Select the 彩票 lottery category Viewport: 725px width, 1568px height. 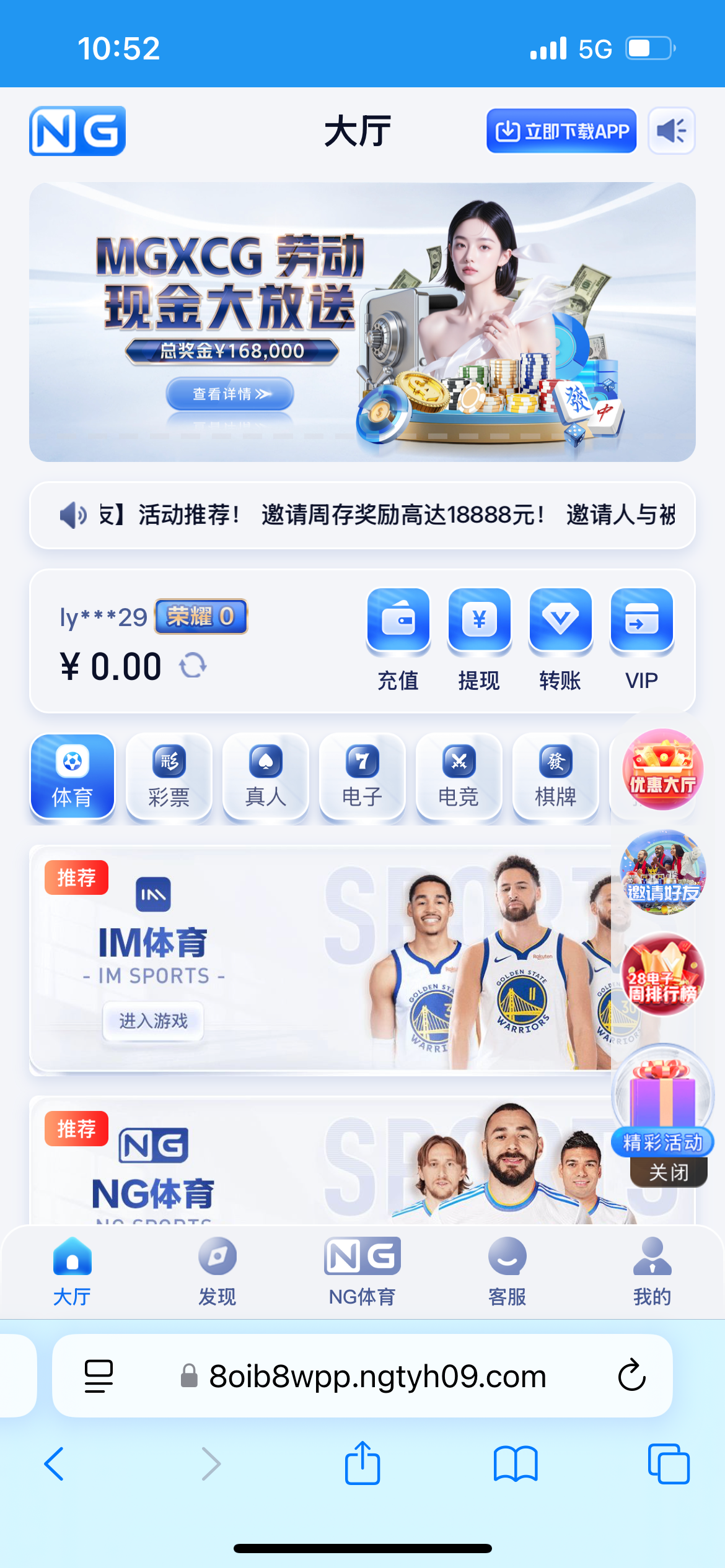(x=169, y=777)
